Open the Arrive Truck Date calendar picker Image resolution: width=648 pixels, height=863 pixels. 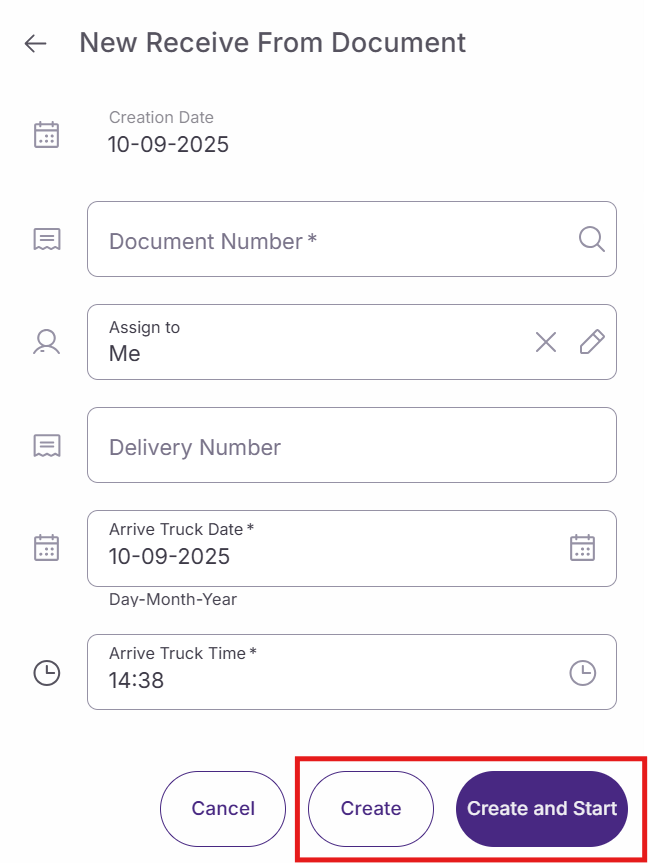(x=582, y=548)
